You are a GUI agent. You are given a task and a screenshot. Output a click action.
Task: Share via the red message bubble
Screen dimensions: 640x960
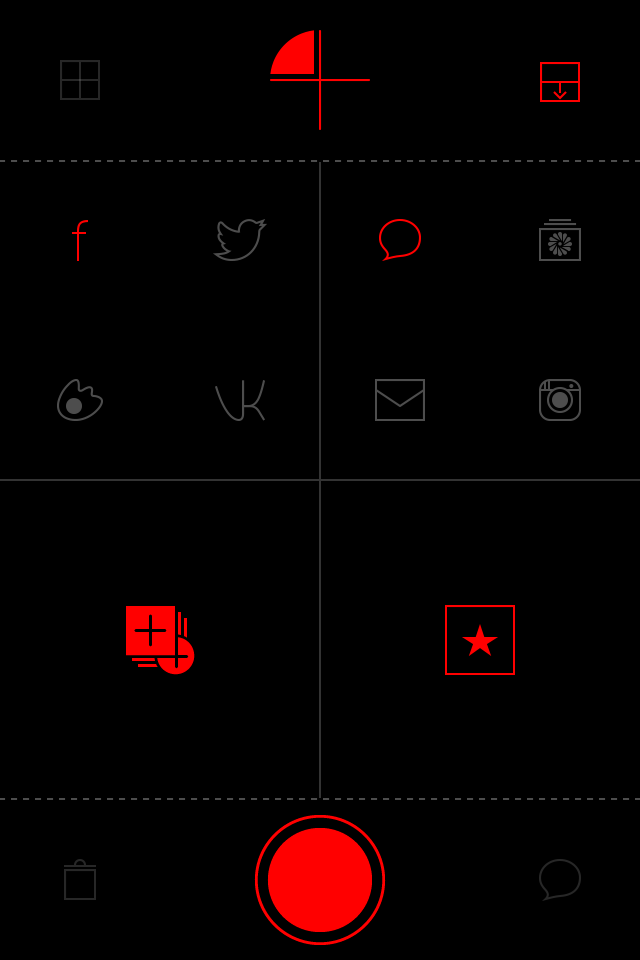tap(400, 240)
